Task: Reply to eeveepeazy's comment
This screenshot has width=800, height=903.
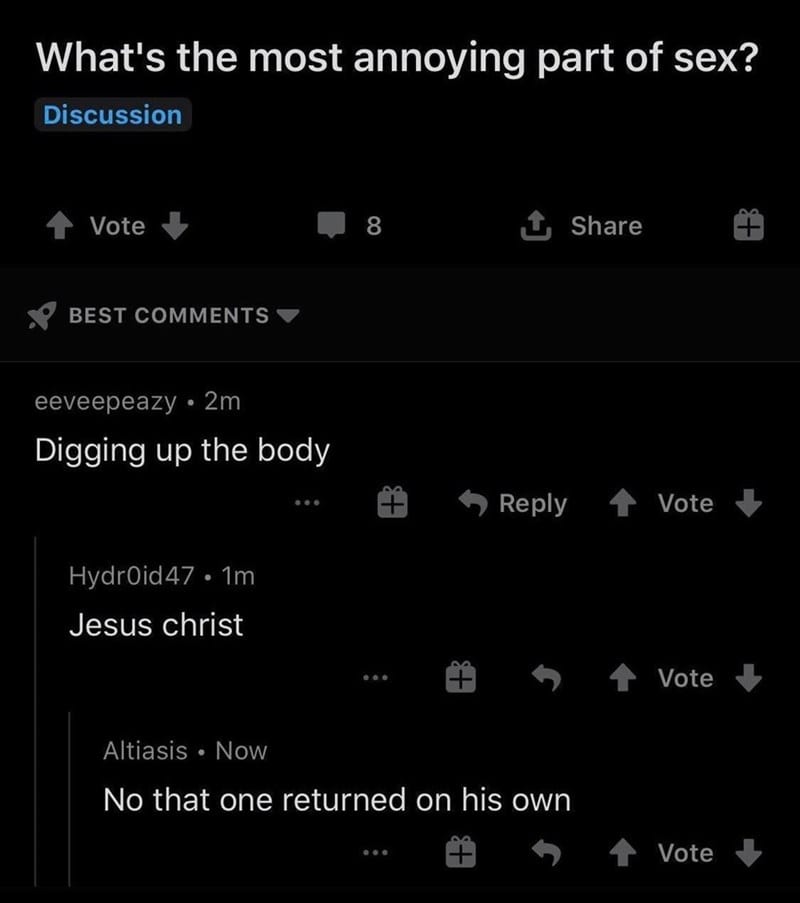Action: tap(513, 503)
